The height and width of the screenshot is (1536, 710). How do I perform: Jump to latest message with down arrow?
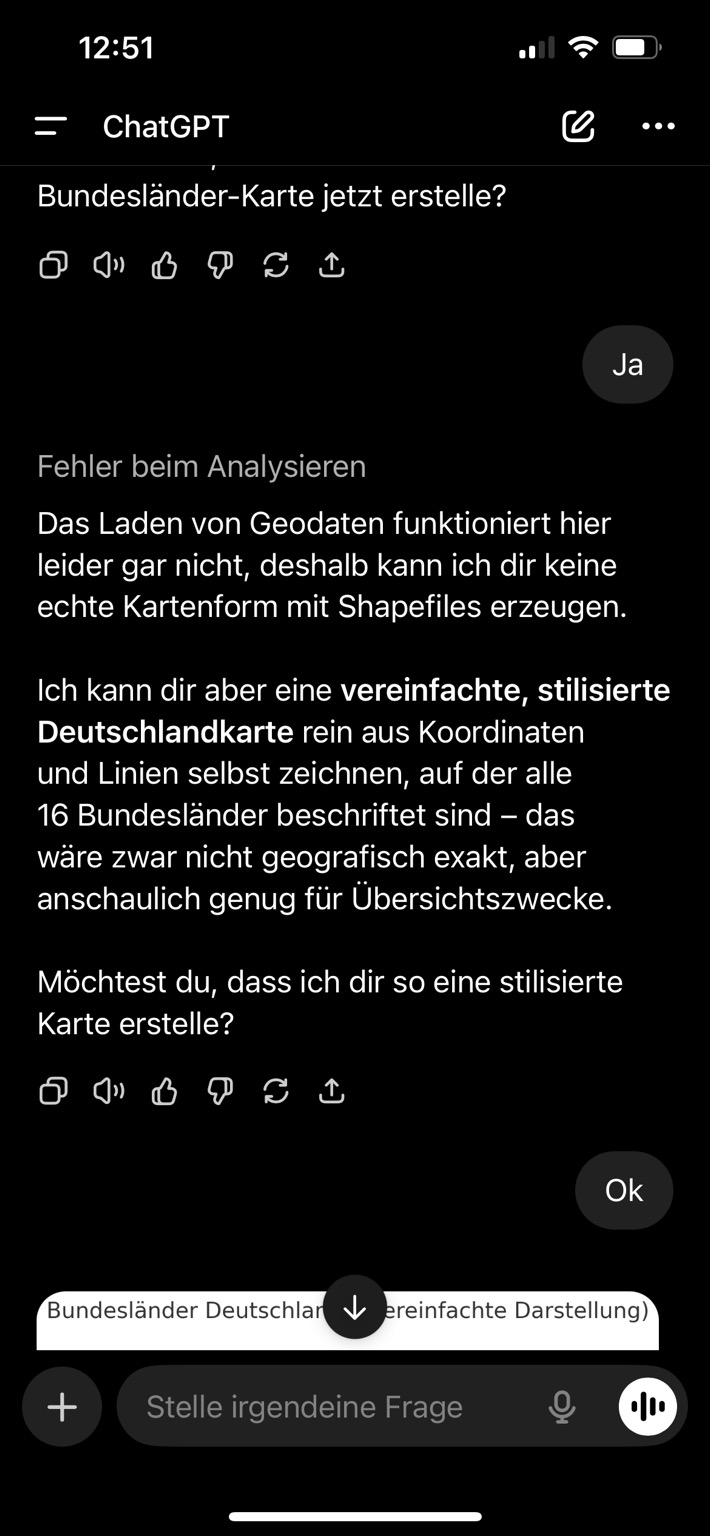354,1307
